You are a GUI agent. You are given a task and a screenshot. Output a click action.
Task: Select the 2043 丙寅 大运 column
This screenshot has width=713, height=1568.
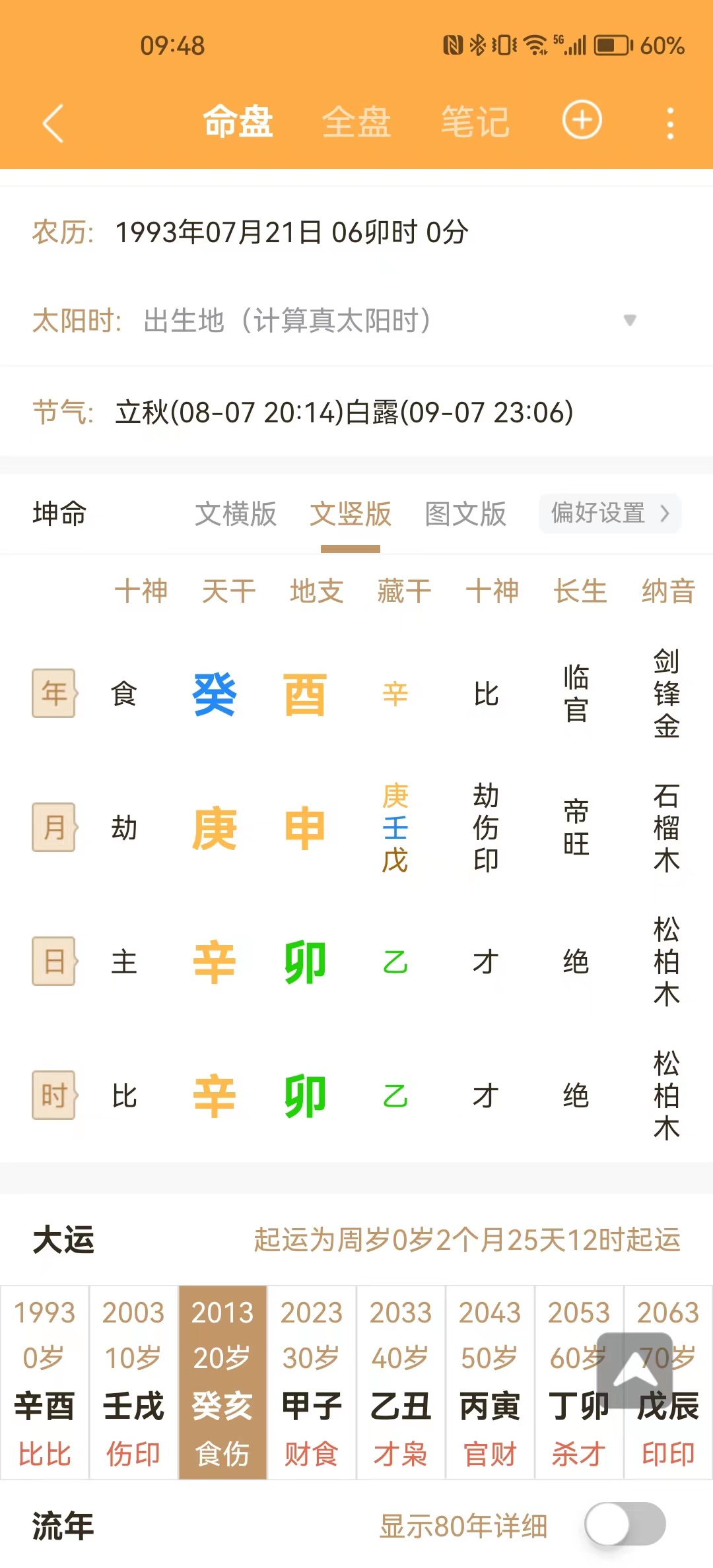(490, 1382)
